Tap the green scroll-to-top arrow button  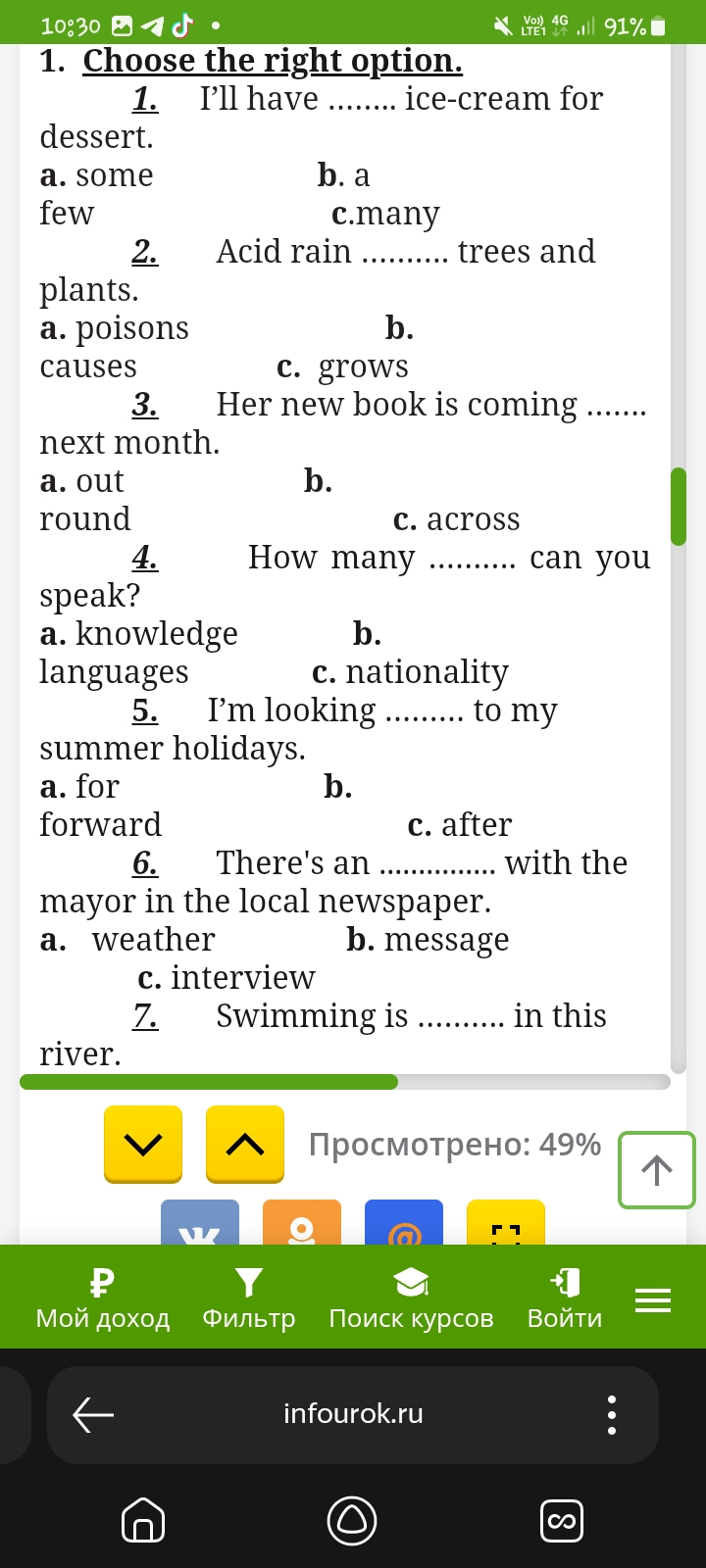pos(657,1169)
